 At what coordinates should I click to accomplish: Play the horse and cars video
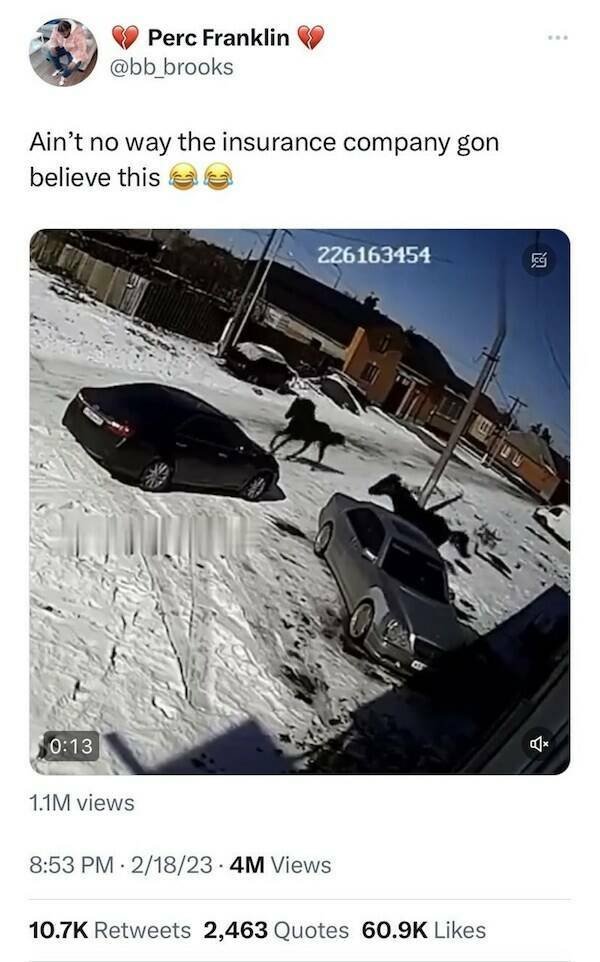pos(300,500)
